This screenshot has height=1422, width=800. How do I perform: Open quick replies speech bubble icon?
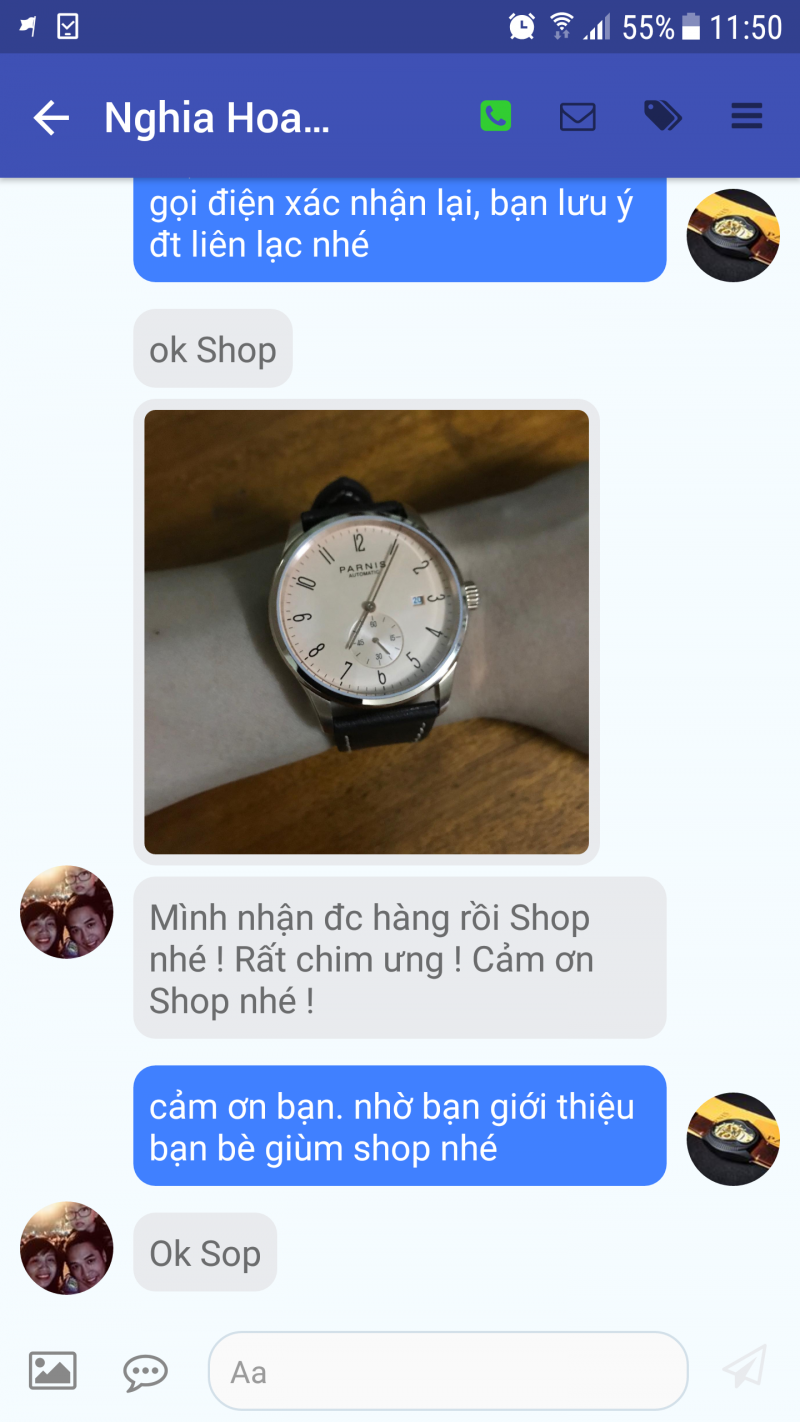[x=145, y=1372]
